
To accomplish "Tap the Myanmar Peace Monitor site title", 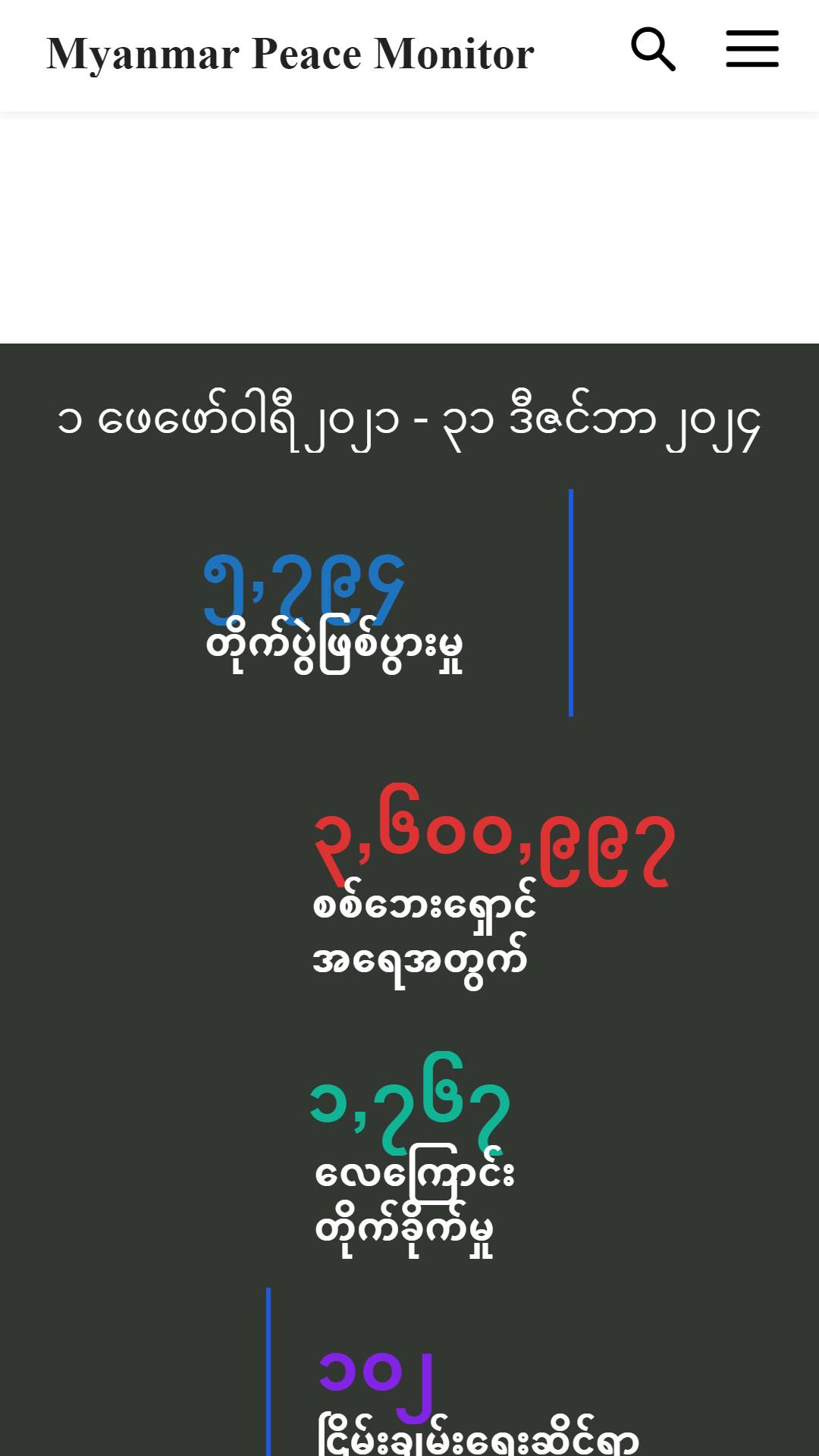I will pyautogui.click(x=290, y=54).
